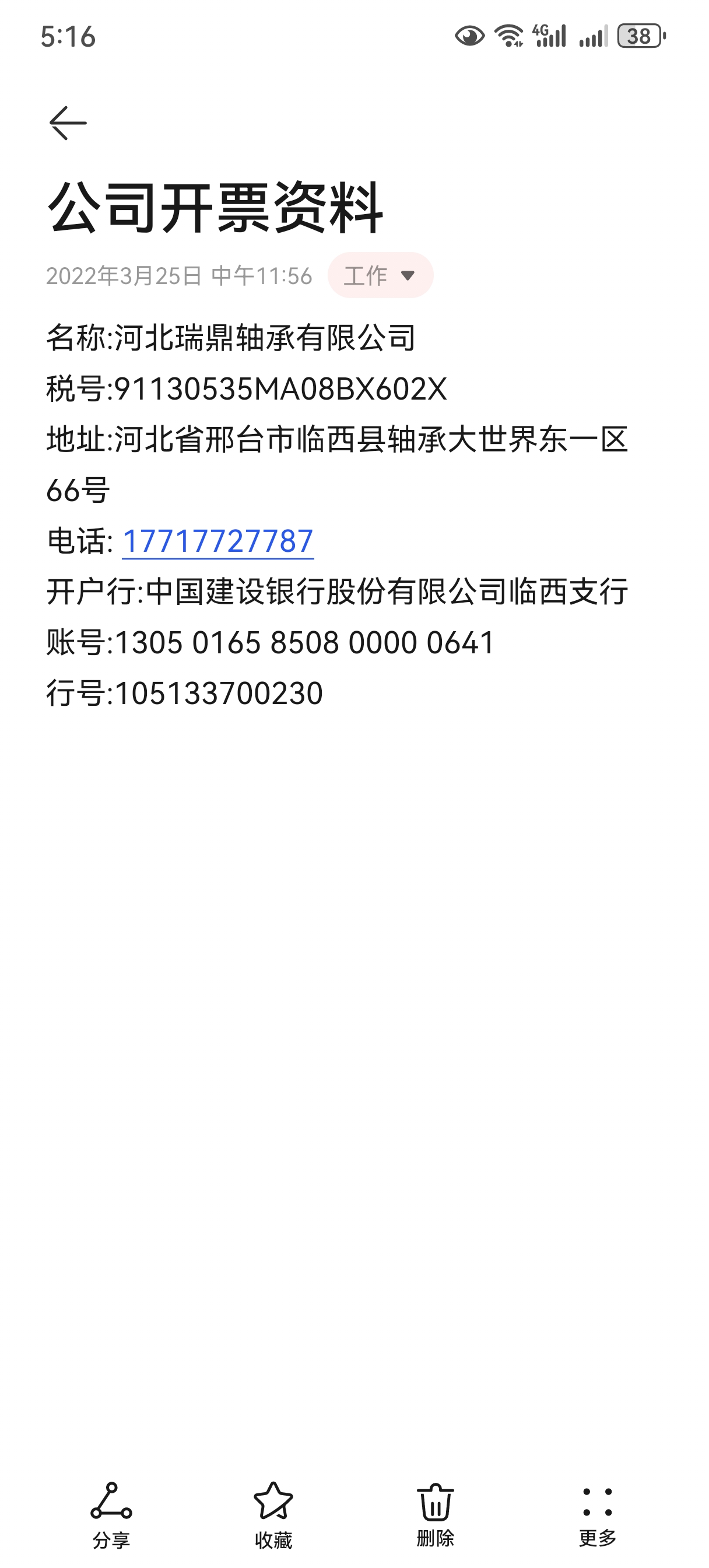
Task: Share this note via 分享
Action: point(111,1514)
